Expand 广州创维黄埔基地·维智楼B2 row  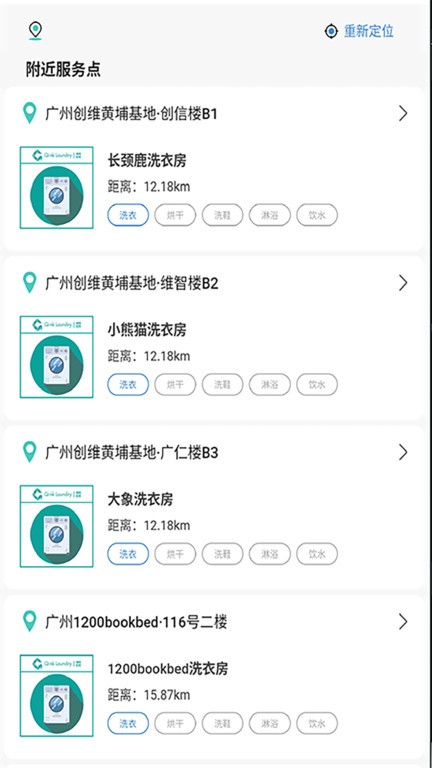(x=216, y=283)
